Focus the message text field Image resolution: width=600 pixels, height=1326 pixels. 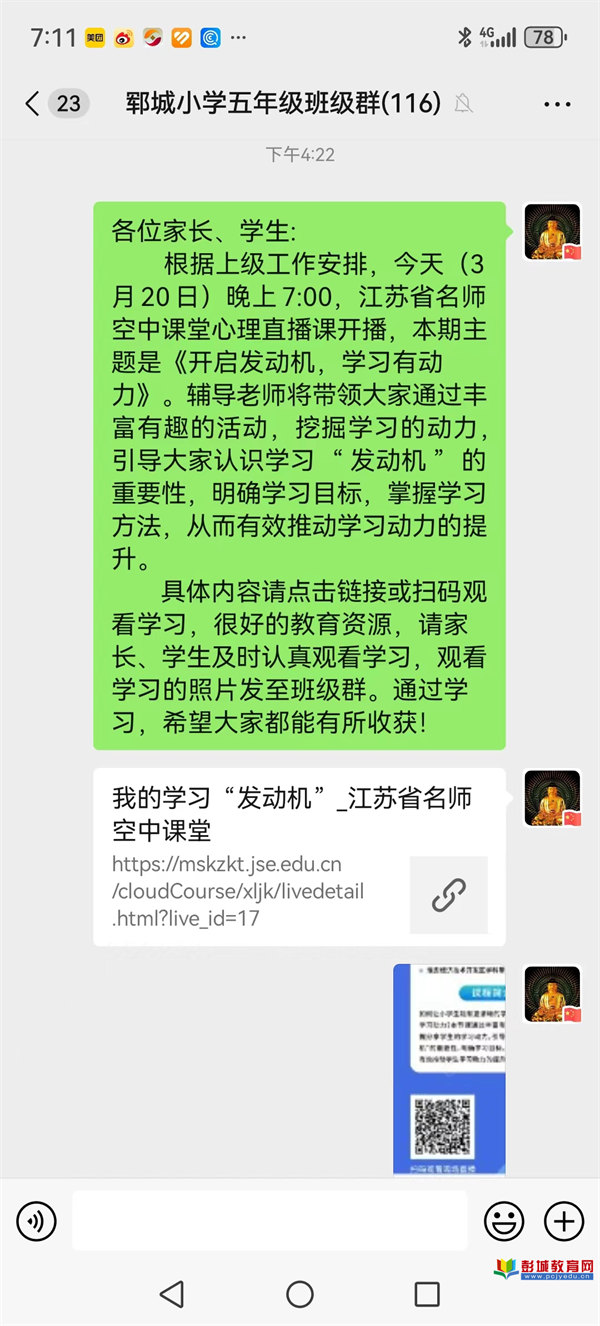[x=269, y=1221]
